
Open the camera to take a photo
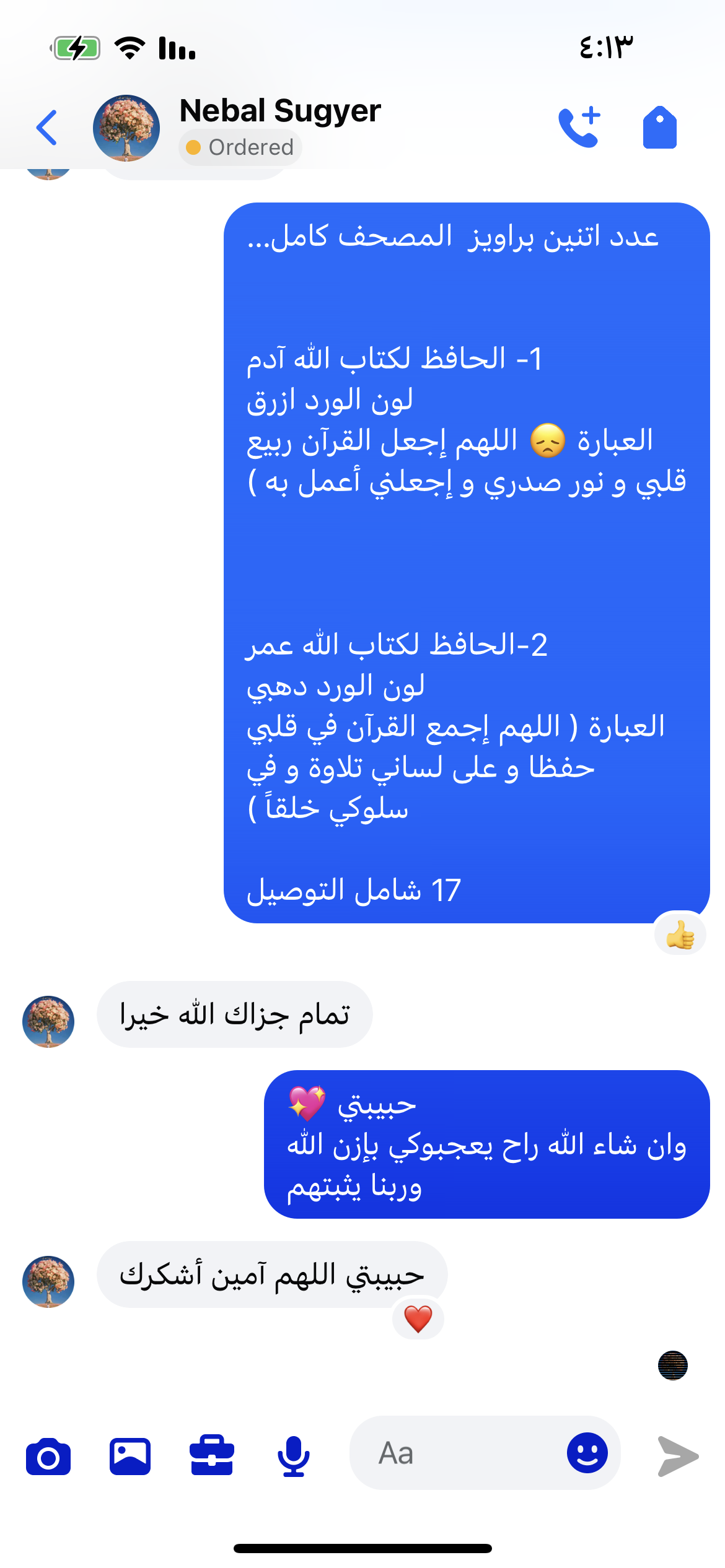[48, 1457]
